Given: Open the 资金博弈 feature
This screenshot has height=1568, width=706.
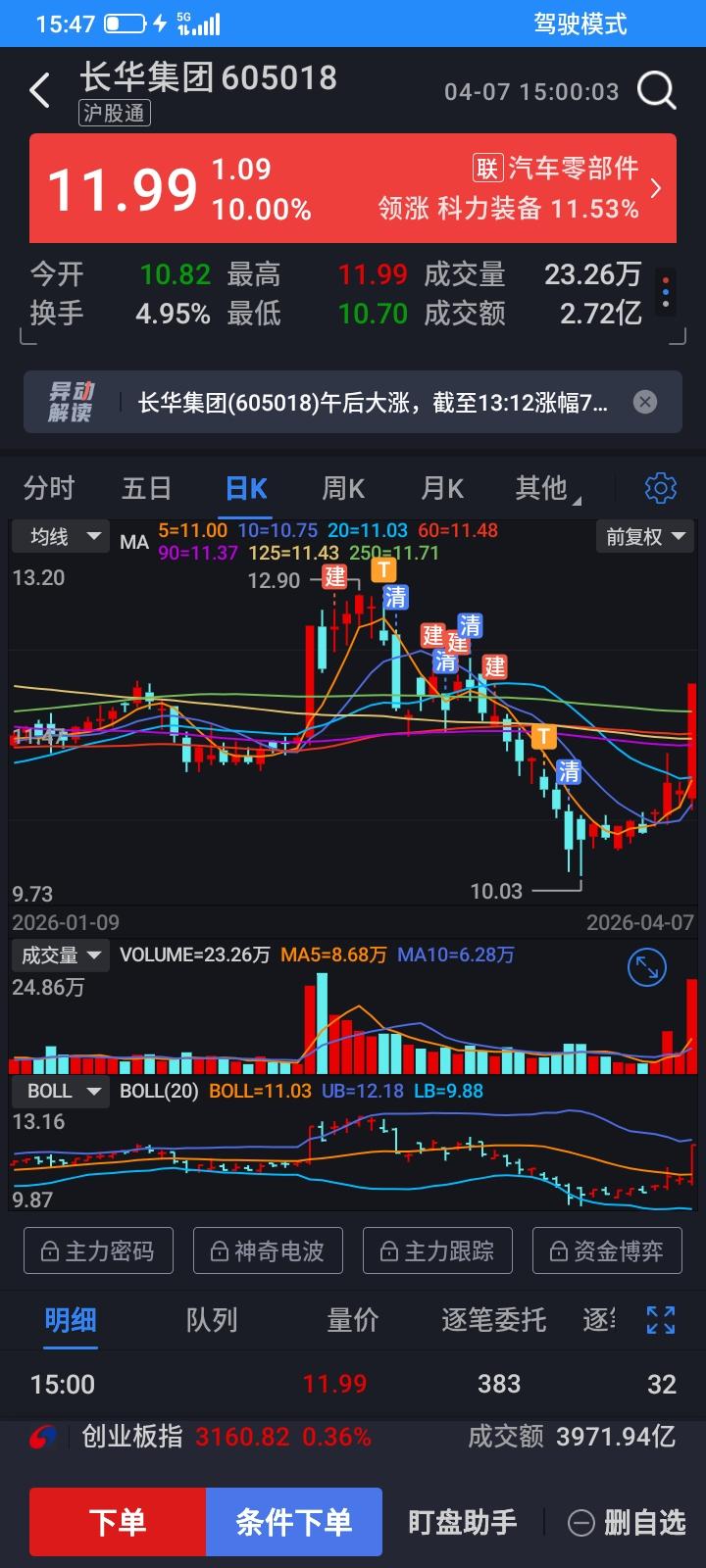Looking at the screenshot, I should 607,1250.
